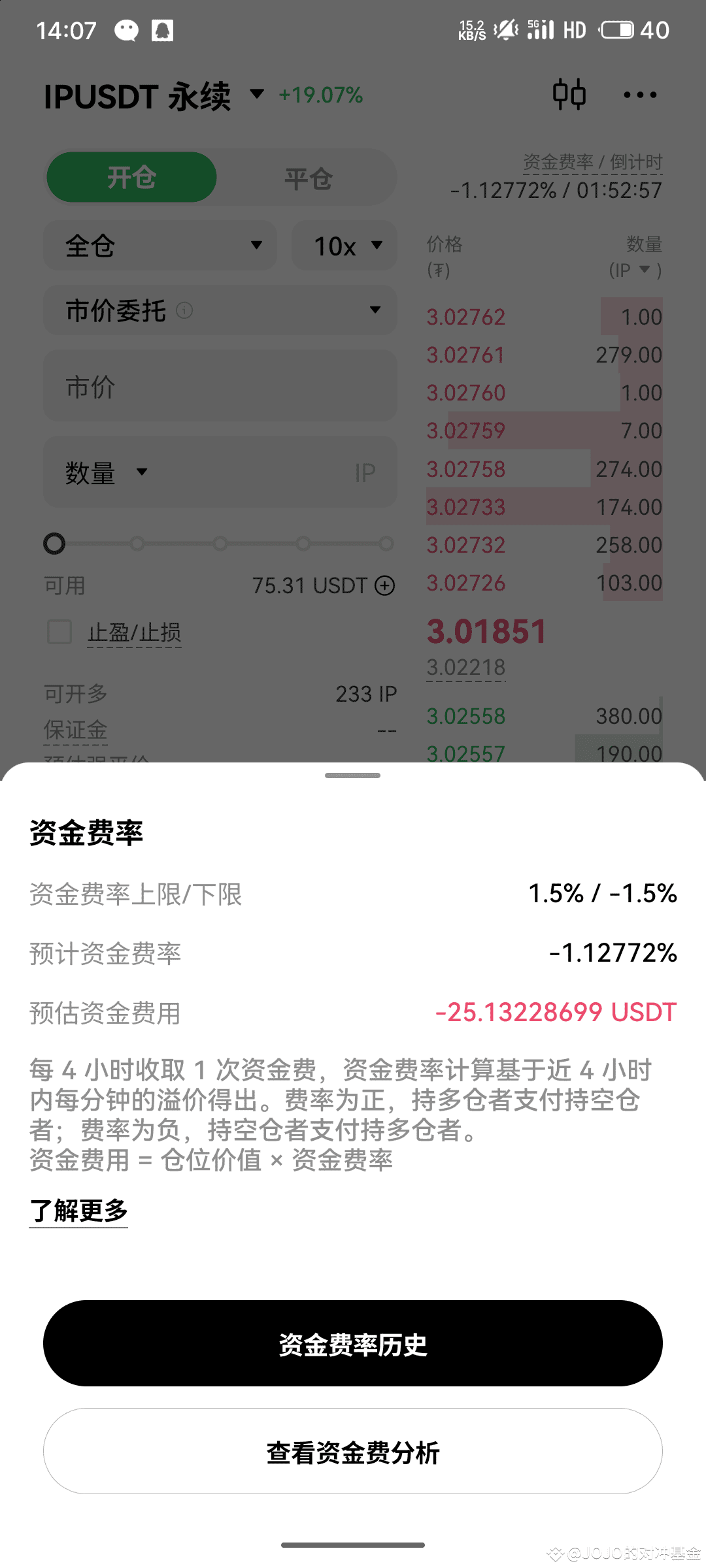This screenshot has height=1568, width=706.
Task: Tap the plus icon beside 可用 balance
Action: pyautogui.click(x=384, y=586)
